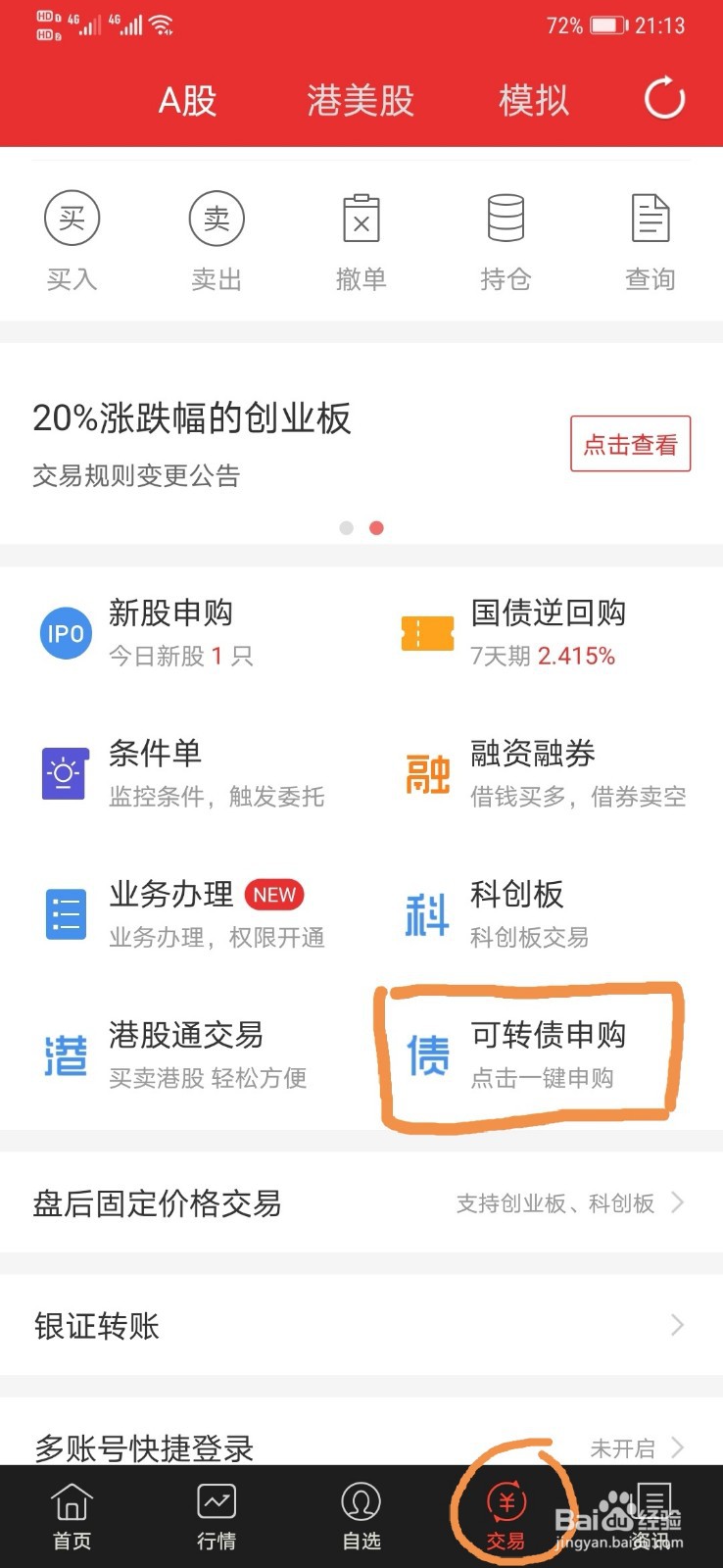Open 科创板 trading
The width and height of the screenshot is (723, 1568).
tap(498, 914)
